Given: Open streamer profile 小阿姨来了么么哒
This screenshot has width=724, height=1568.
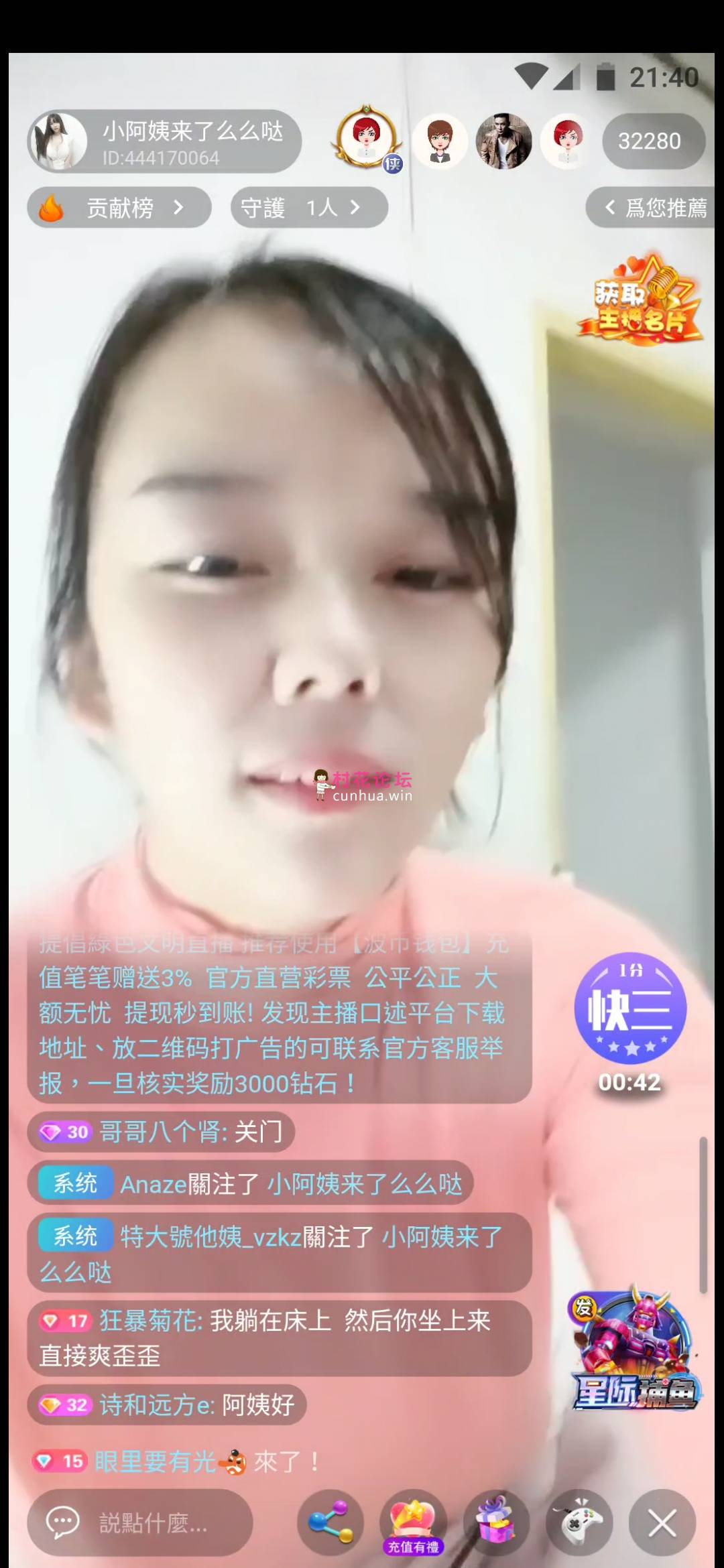Looking at the screenshot, I should 161,141.
